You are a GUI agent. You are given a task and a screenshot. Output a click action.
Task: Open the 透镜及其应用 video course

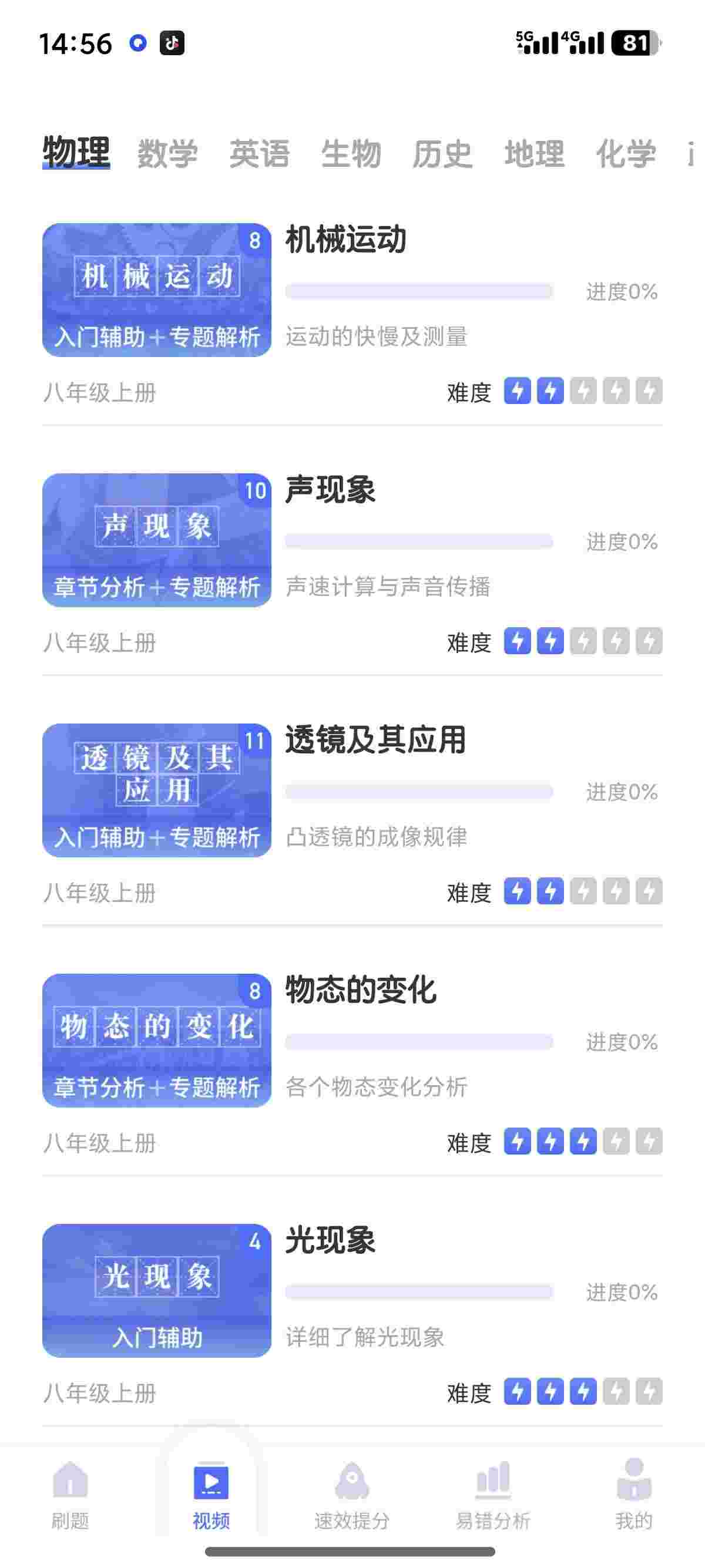(156, 790)
